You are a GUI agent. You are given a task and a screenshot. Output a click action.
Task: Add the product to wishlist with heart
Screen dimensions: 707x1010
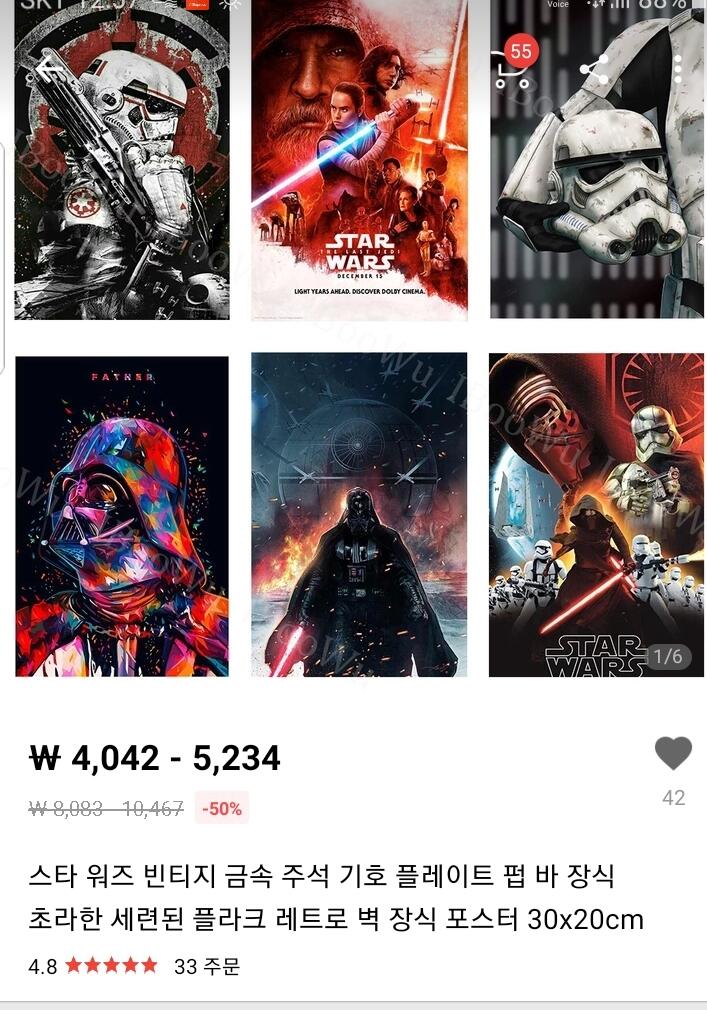click(673, 752)
